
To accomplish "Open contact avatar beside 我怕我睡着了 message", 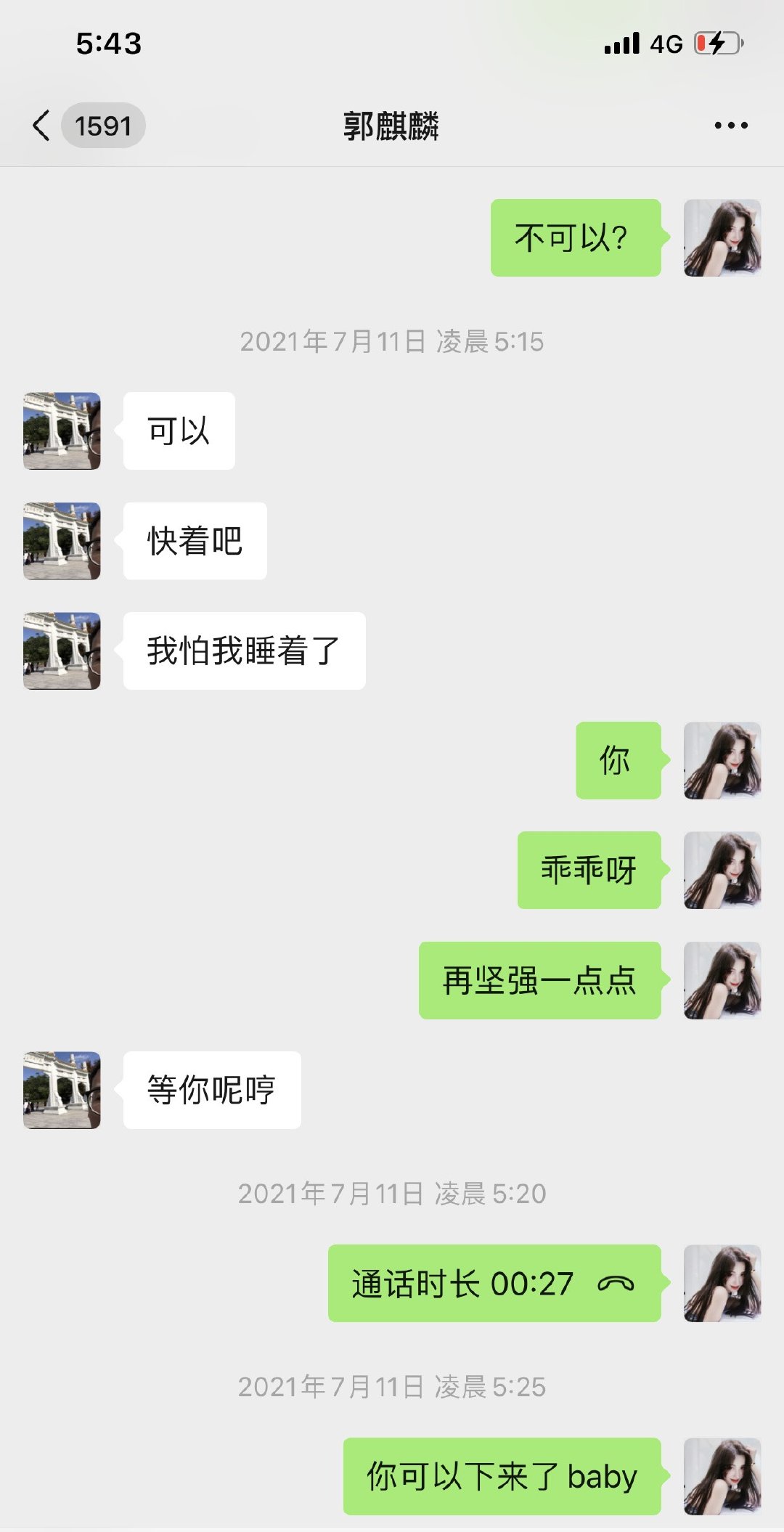I will click(62, 651).
